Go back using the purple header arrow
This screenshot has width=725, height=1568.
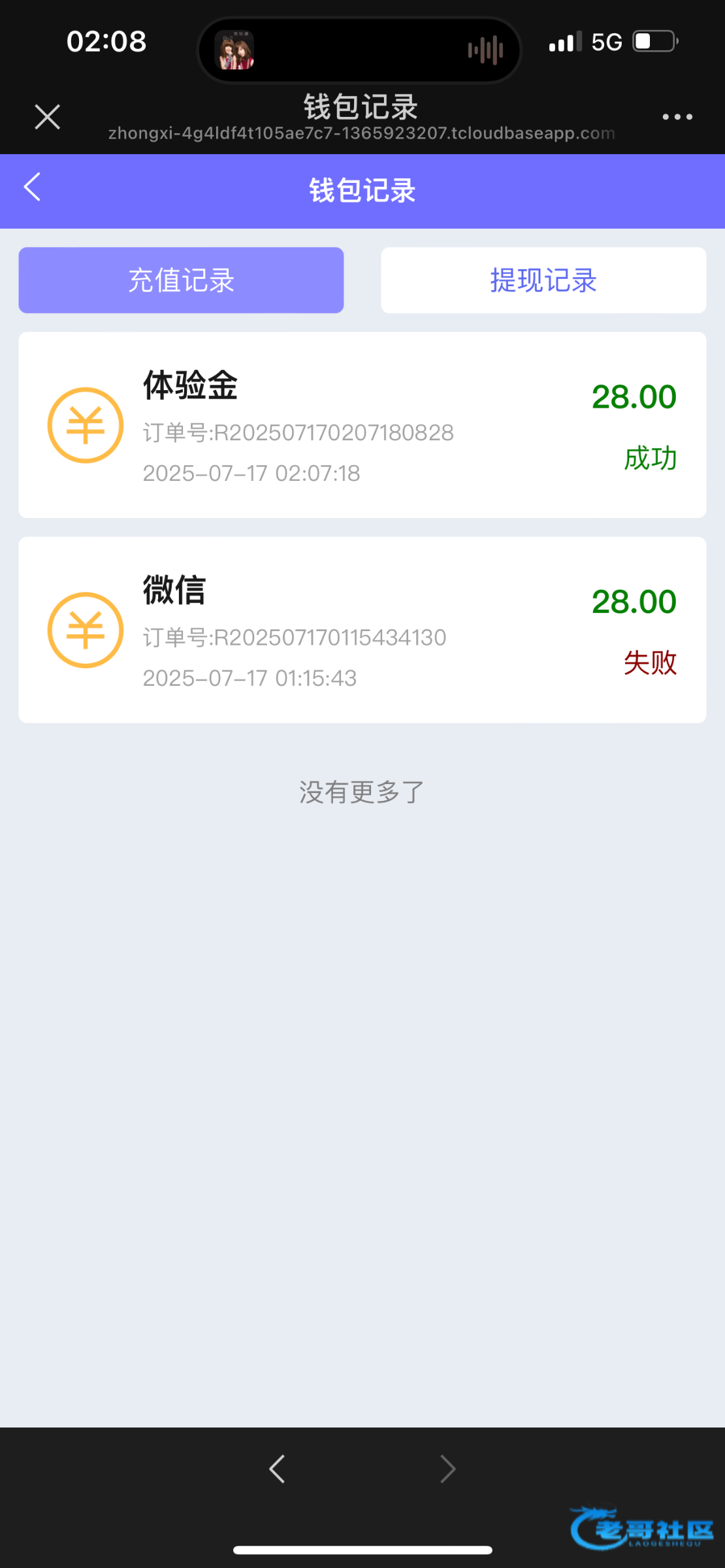click(33, 188)
